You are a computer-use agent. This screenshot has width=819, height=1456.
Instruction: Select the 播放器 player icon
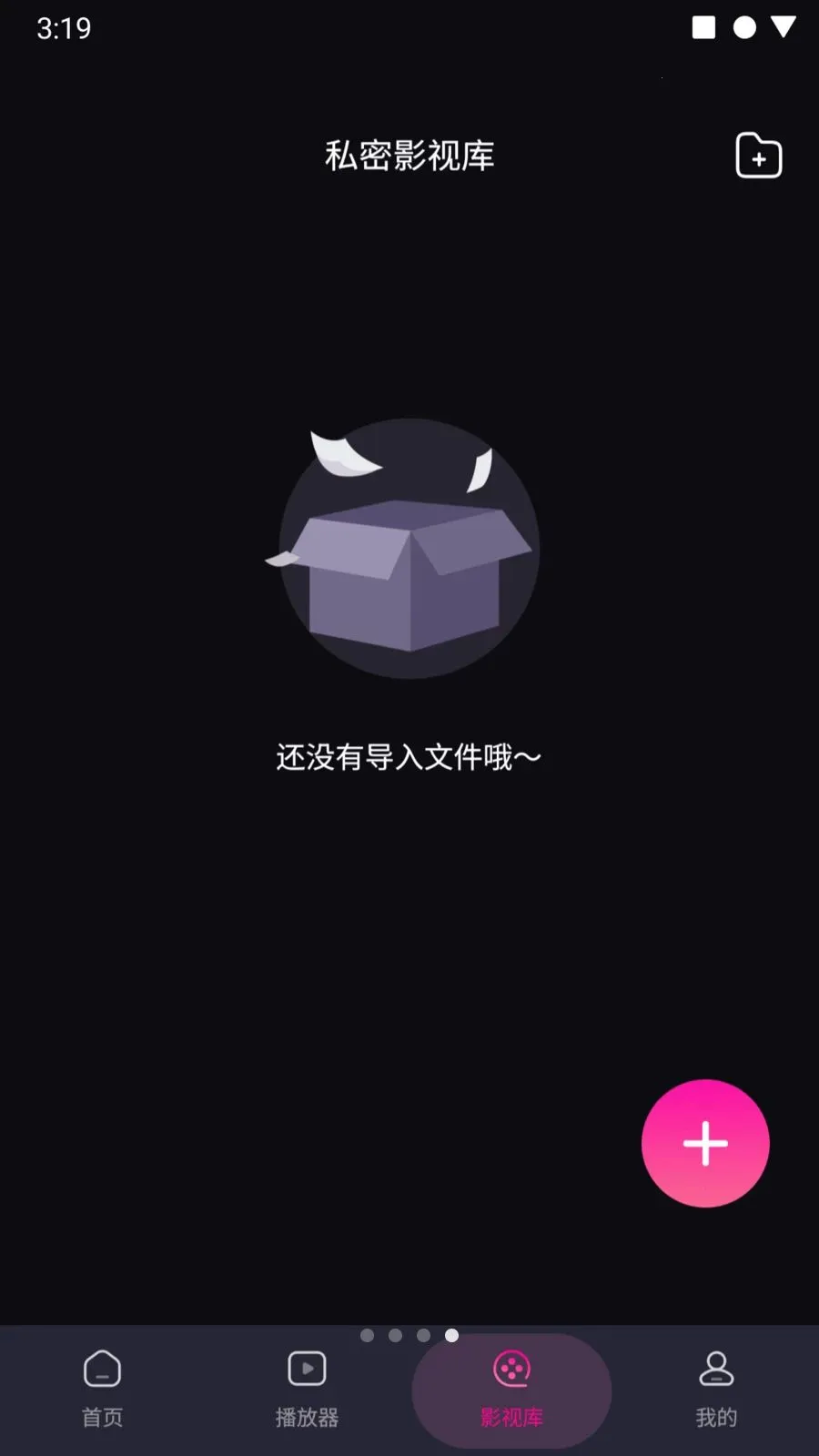307,1368
